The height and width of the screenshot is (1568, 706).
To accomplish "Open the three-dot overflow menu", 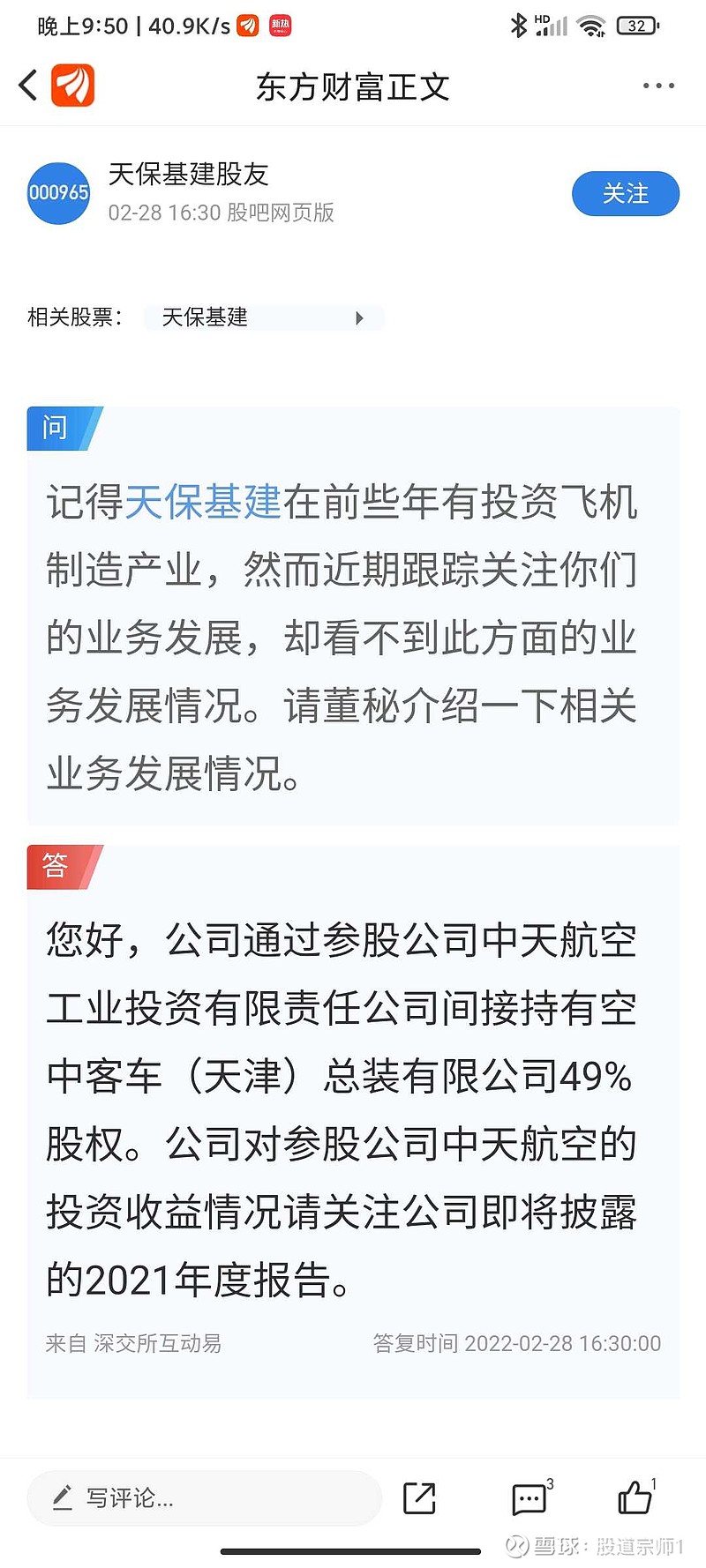I will point(658,86).
